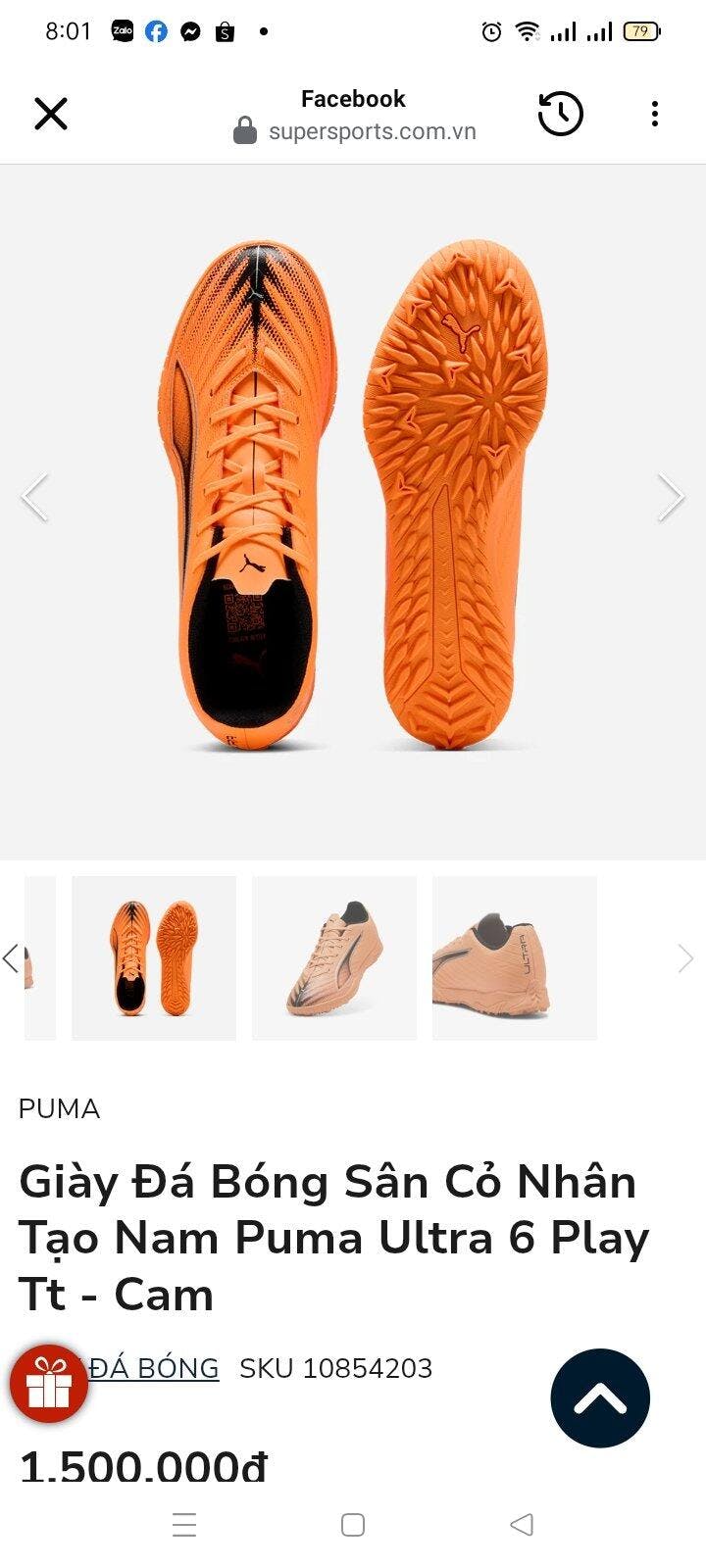Open the ĐÁ BÓNG category link
Screen dimensions: 706x1568
point(154,1368)
